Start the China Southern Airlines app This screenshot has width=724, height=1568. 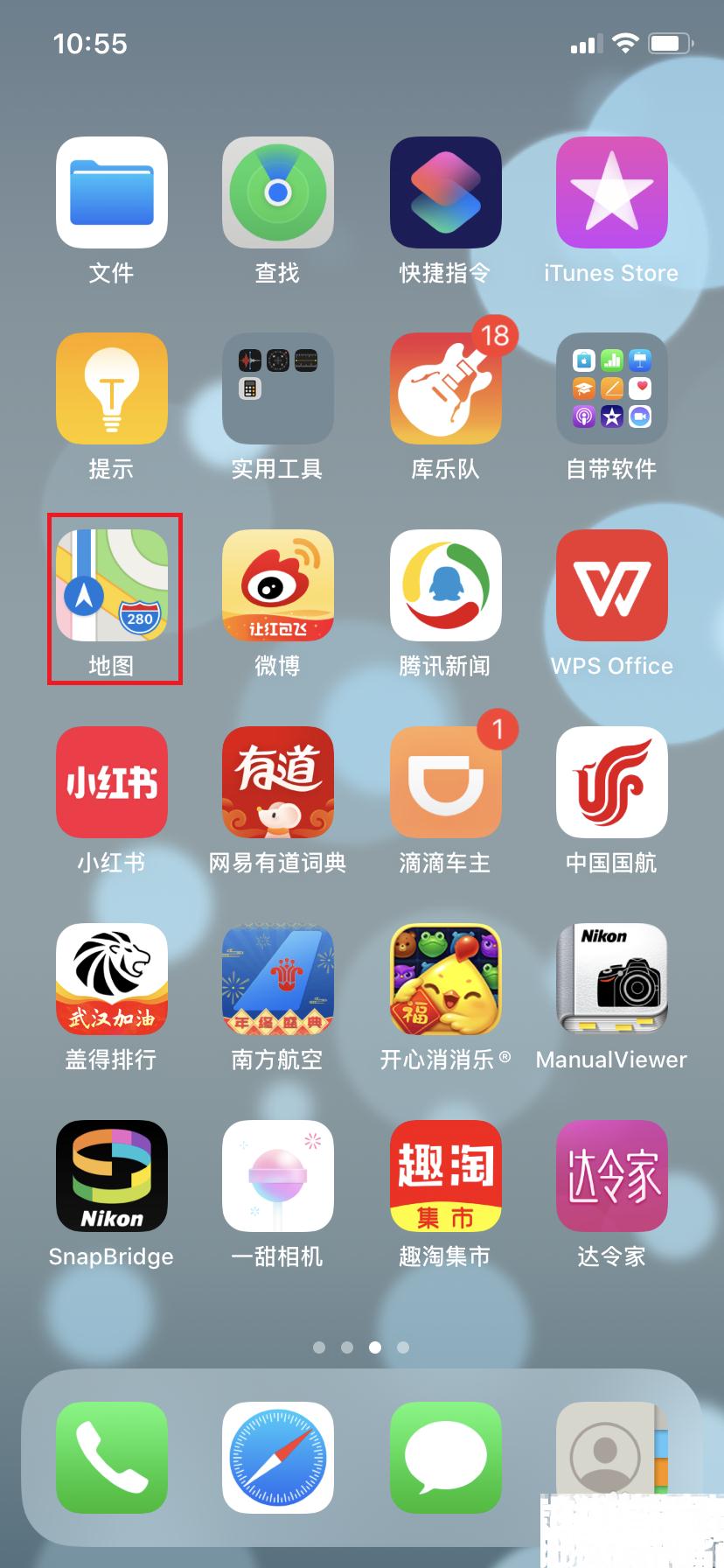click(x=278, y=980)
